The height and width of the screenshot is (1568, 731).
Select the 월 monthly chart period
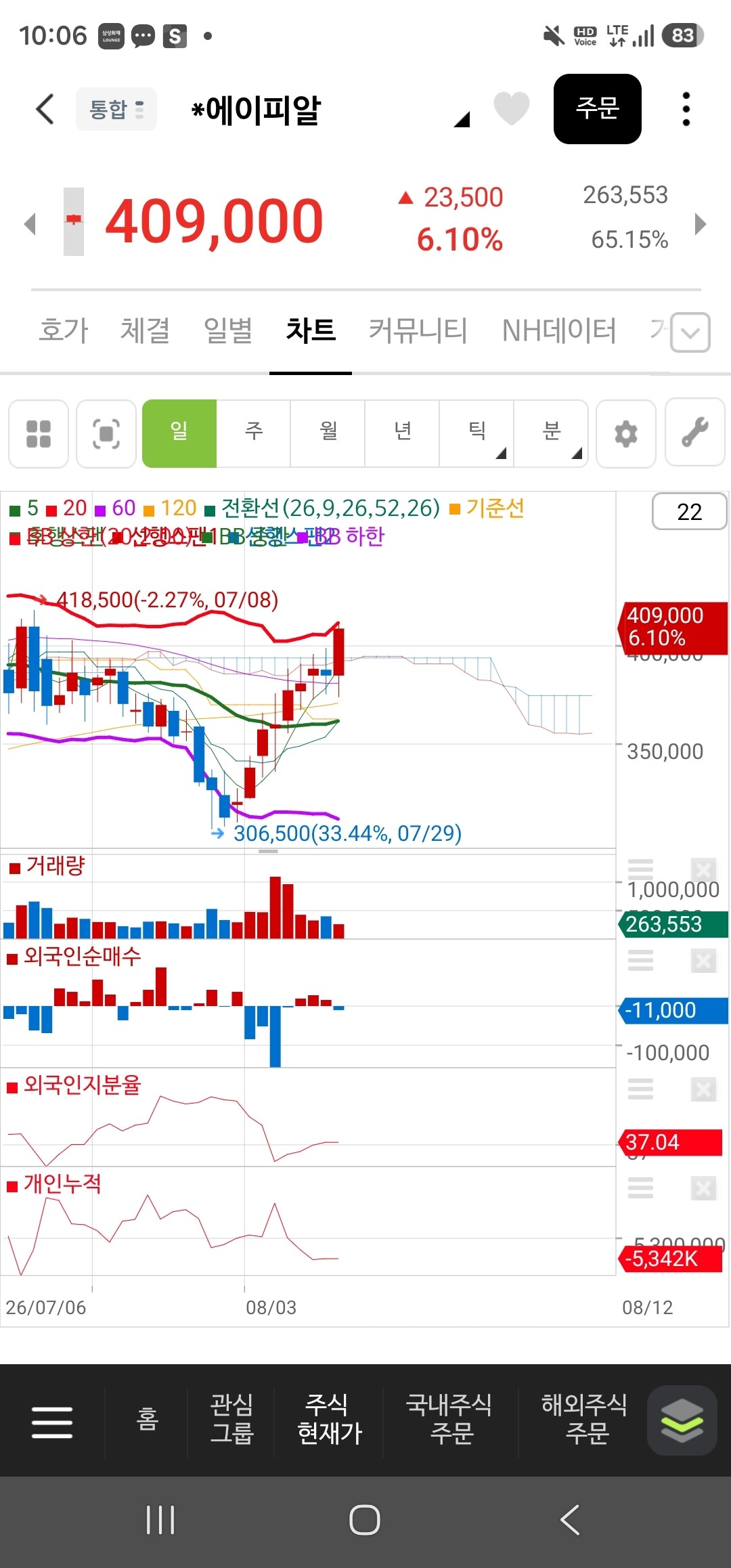(x=328, y=433)
